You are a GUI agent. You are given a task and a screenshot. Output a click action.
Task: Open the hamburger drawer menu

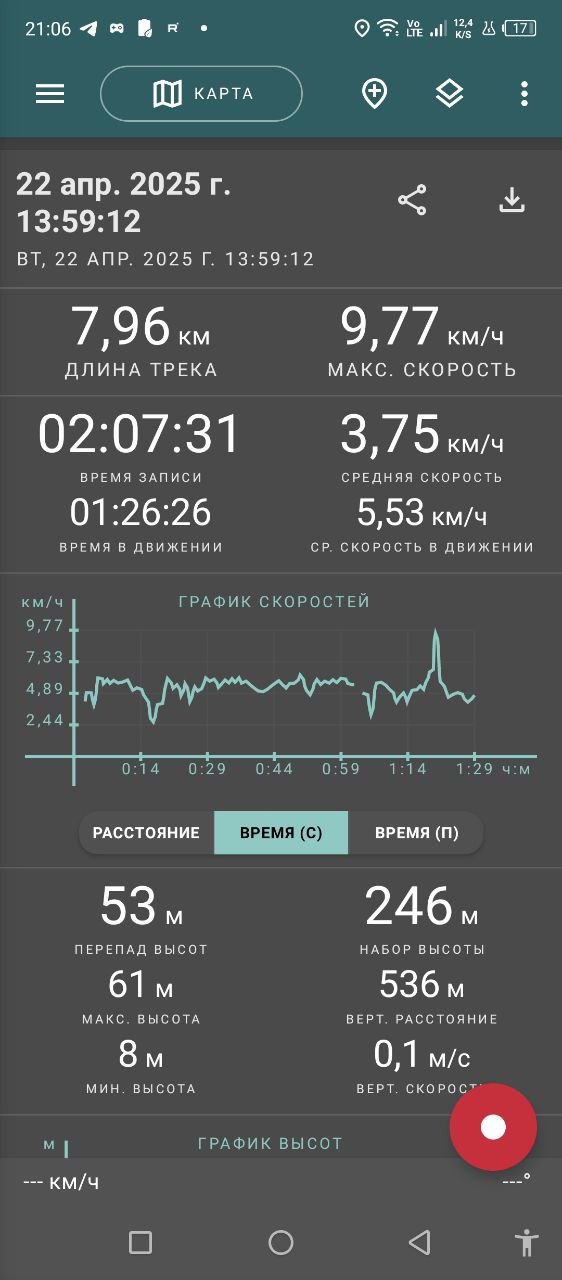50,94
